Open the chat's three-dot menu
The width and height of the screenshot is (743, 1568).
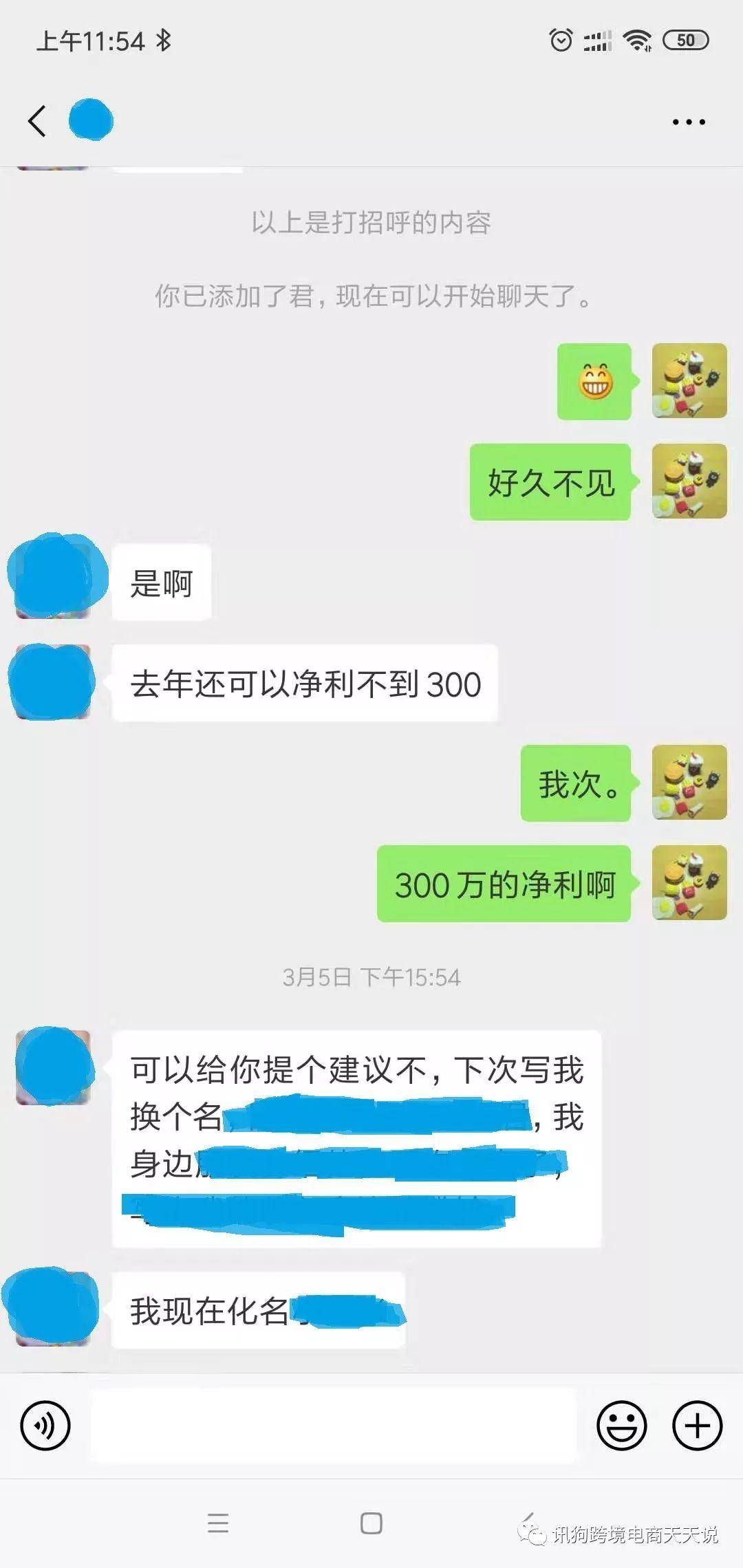click(x=689, y=122)
